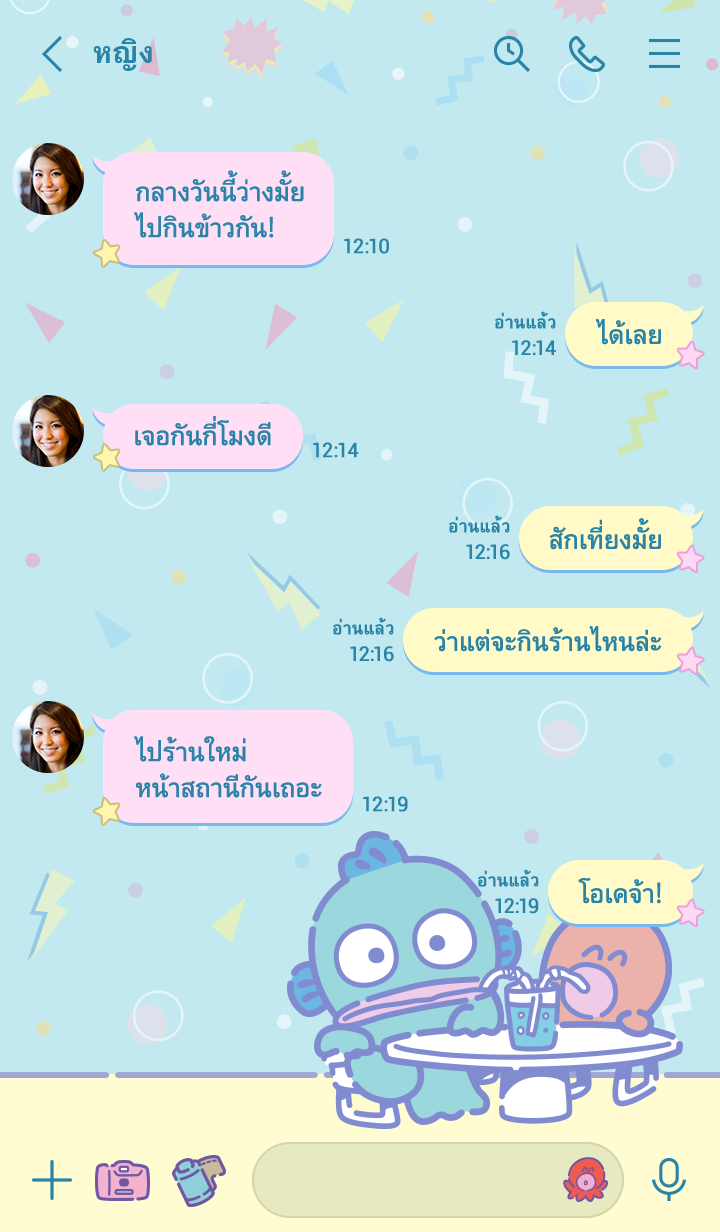Focus the message input field

[x=405, y=1181]
